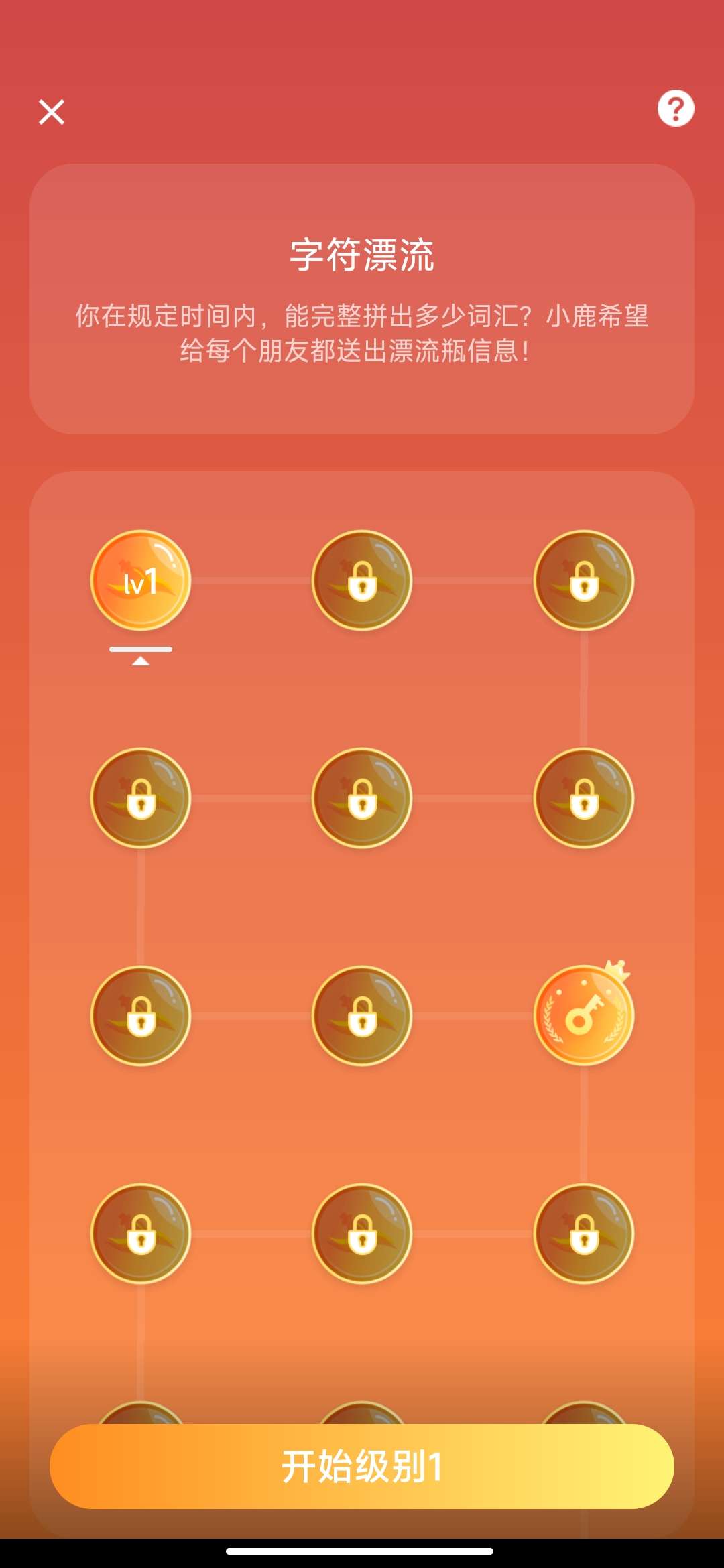724x1568 pixels.
Task: Open the help question mark icon
Action: tap(675, 109)
